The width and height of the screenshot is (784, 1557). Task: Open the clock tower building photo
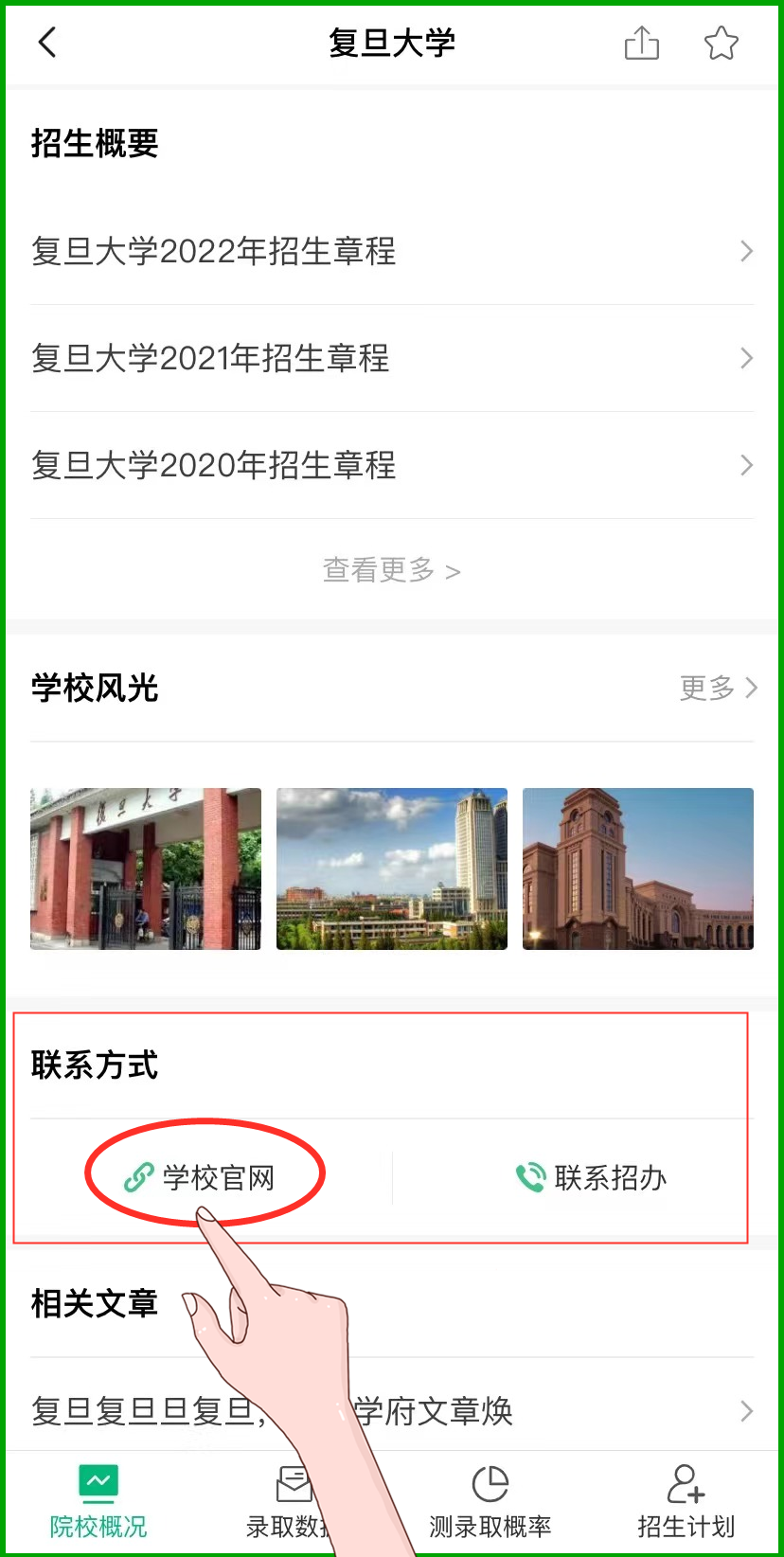[x=637, y=868]
